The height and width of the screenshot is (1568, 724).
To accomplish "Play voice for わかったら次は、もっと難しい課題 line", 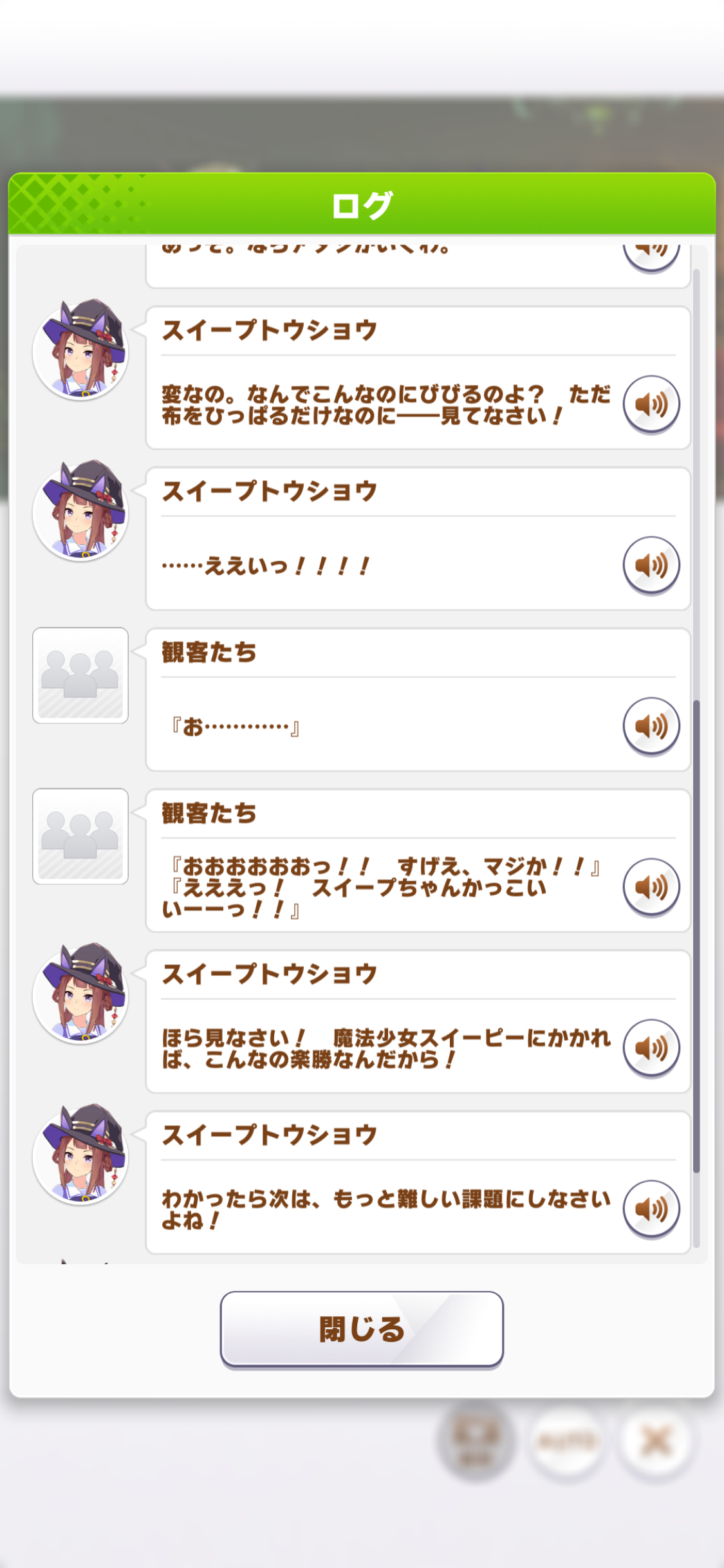I will [x=651, y=1209].
